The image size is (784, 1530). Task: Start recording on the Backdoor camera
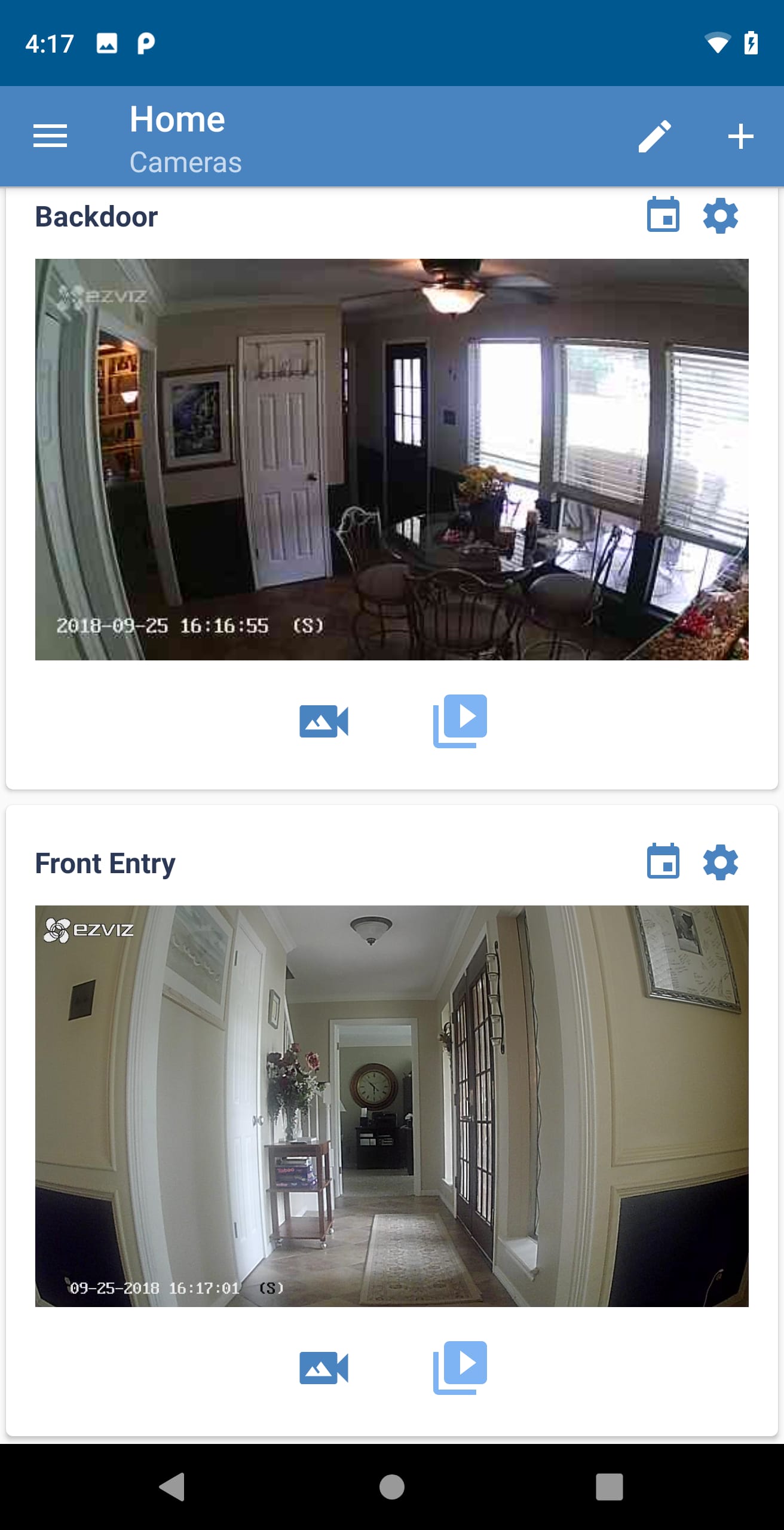323,722
